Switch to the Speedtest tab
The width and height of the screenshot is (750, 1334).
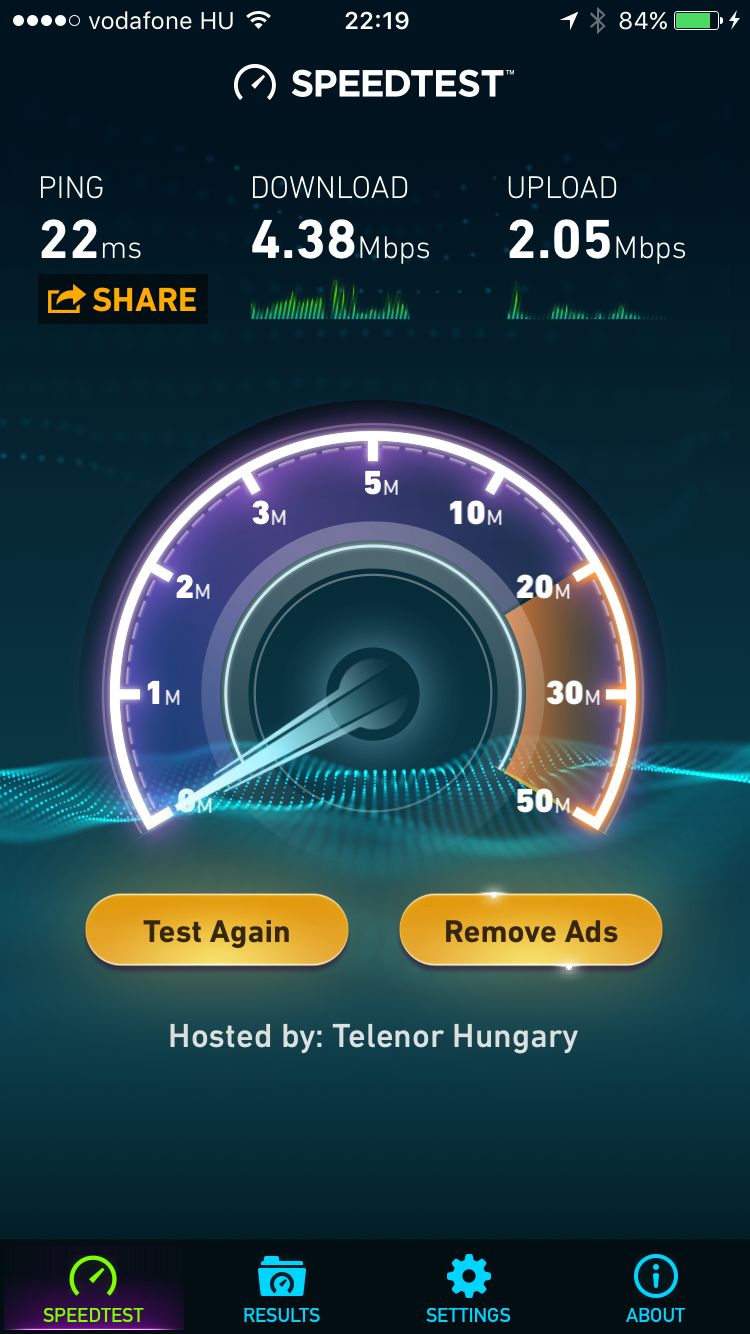93,1290
